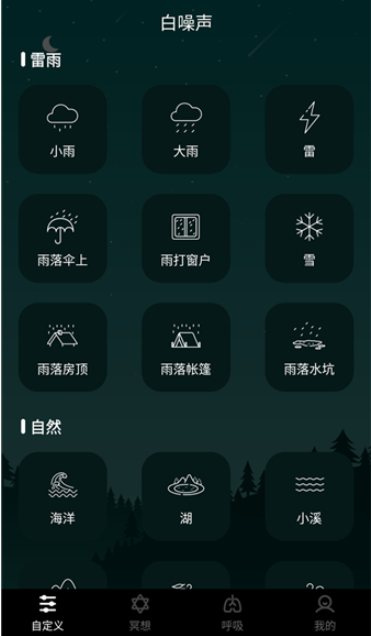Enable the 雨落水坑 puddle rain sound
Screen dimensions: 371x636
(x=309, y=347)
